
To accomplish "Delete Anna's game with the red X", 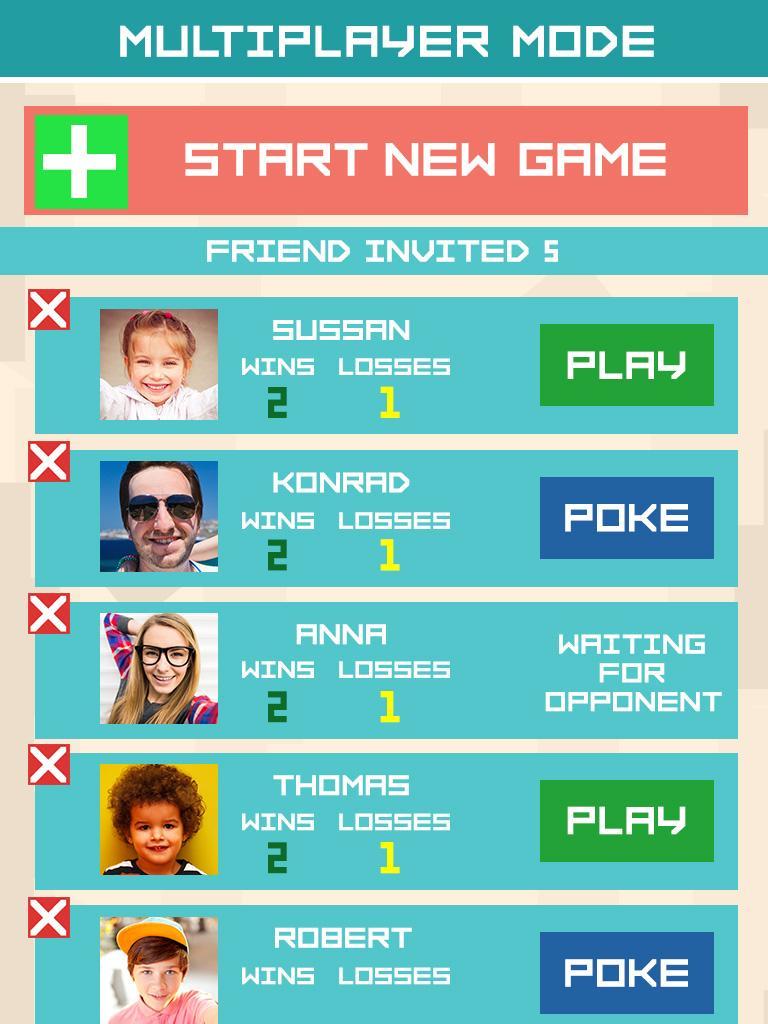I will coord(48,614).
